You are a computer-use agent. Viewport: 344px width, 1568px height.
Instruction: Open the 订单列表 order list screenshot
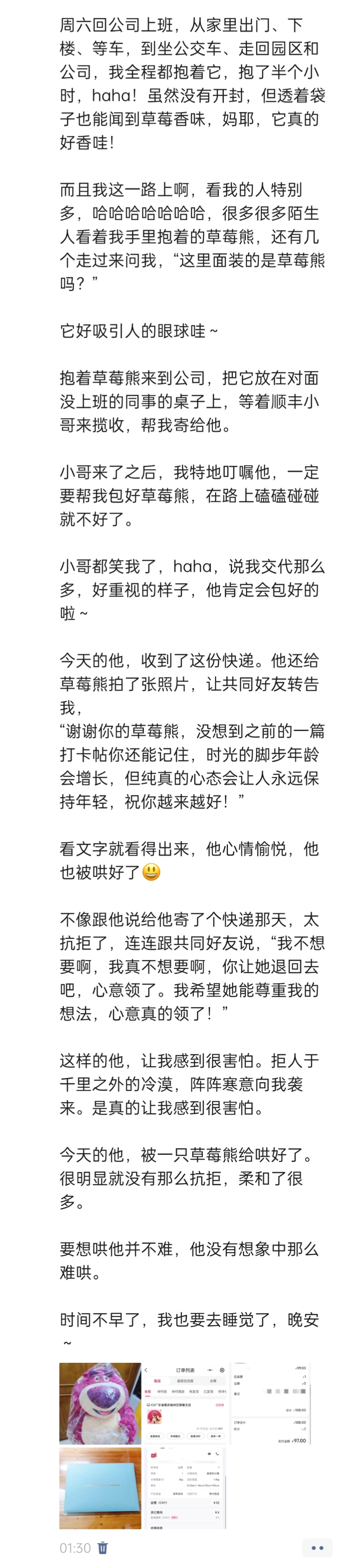point(185,1403)
